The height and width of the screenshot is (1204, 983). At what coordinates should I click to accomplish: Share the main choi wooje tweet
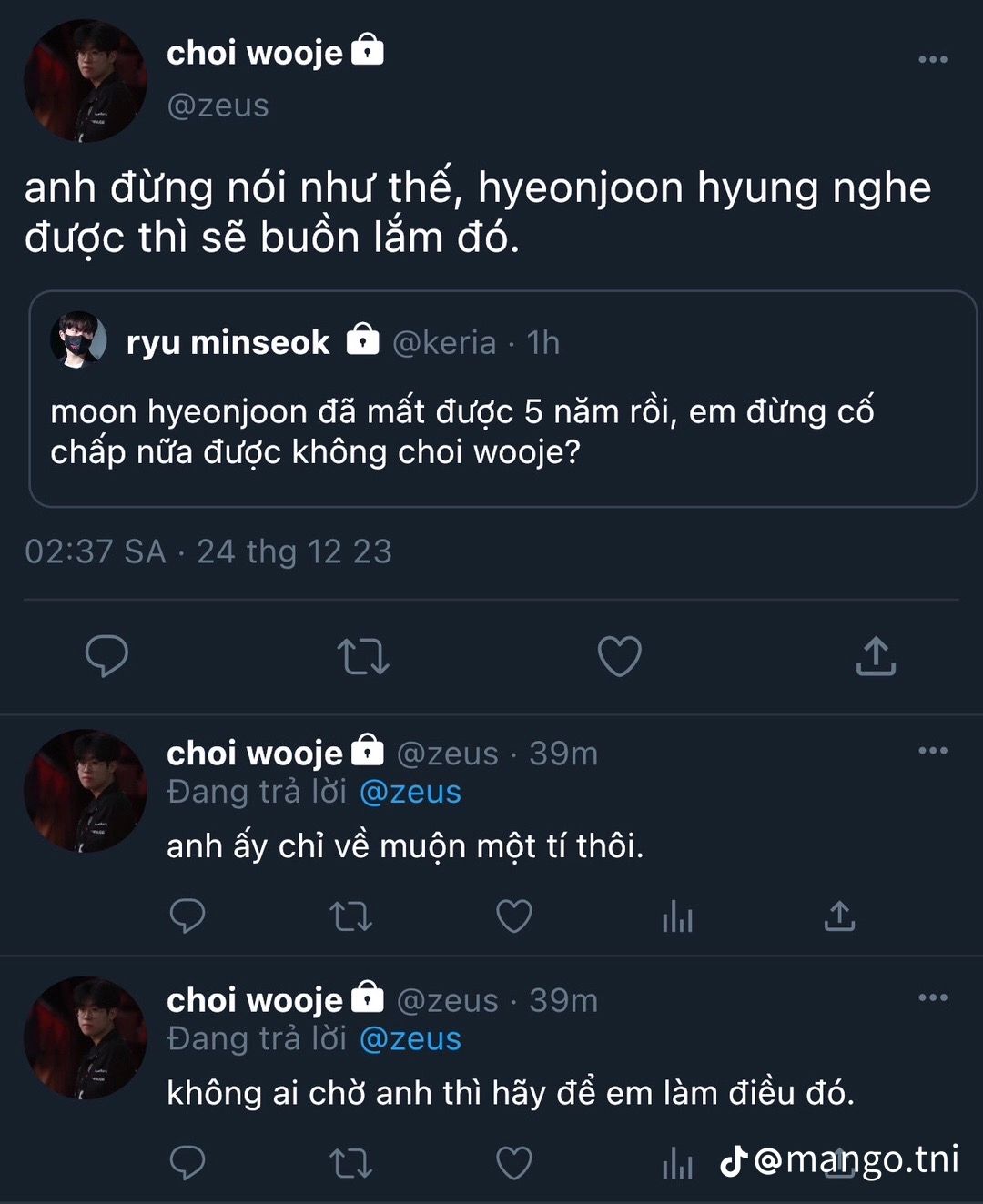coord(876,656)
